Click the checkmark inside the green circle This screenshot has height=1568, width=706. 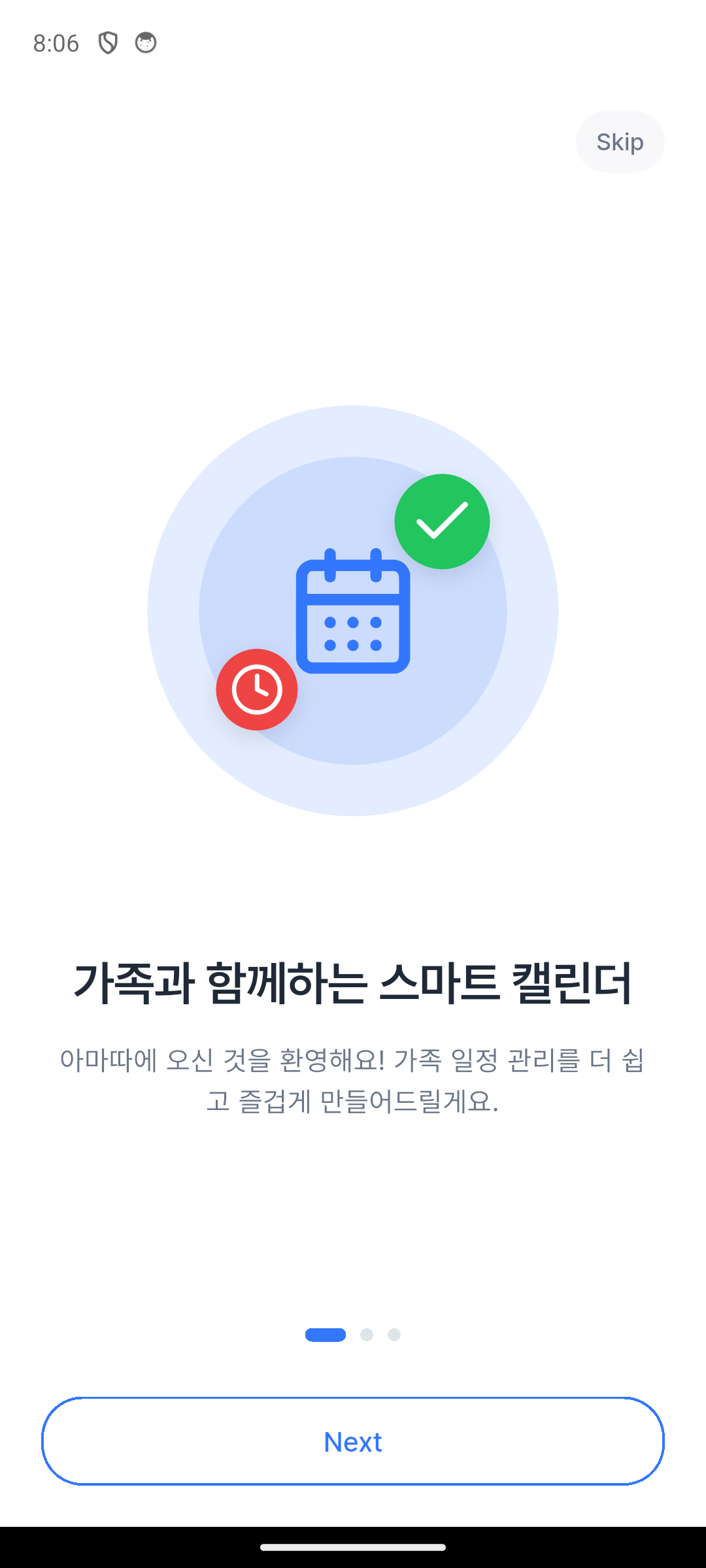[x=442, y=521]
